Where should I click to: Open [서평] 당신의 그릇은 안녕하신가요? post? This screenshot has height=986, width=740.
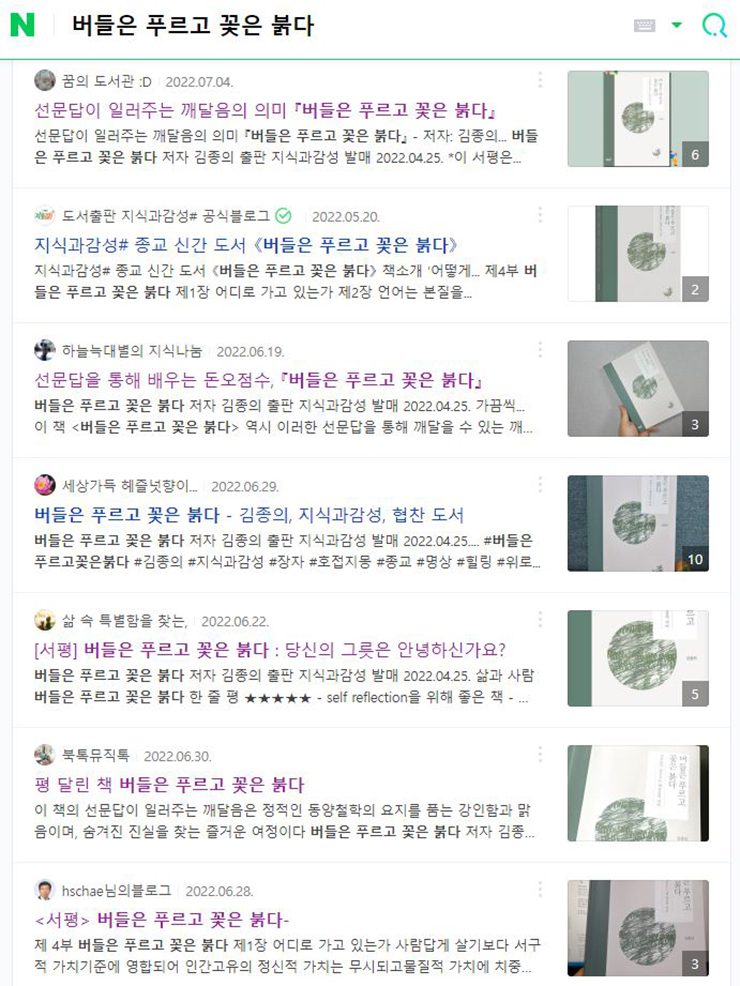270,649
